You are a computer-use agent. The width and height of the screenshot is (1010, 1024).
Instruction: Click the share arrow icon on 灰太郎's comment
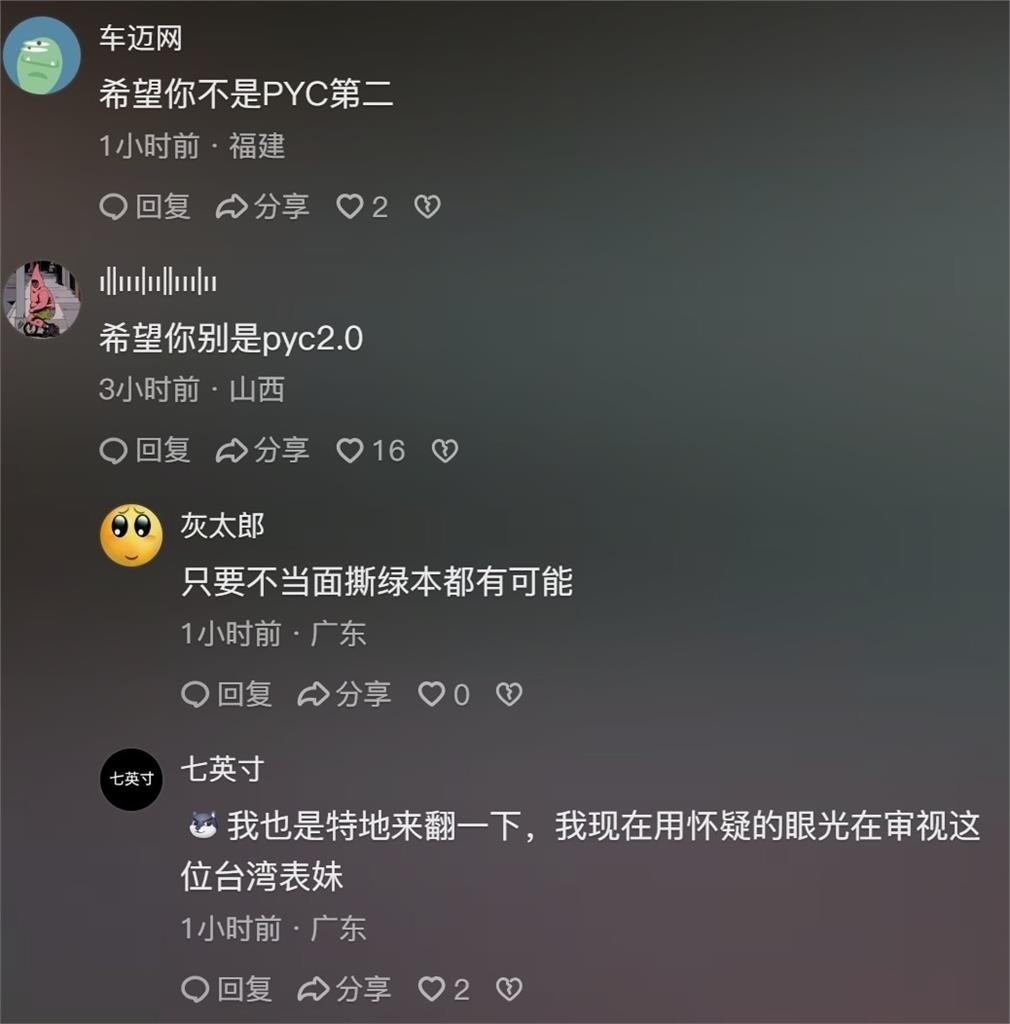click(x=314, y=693)
